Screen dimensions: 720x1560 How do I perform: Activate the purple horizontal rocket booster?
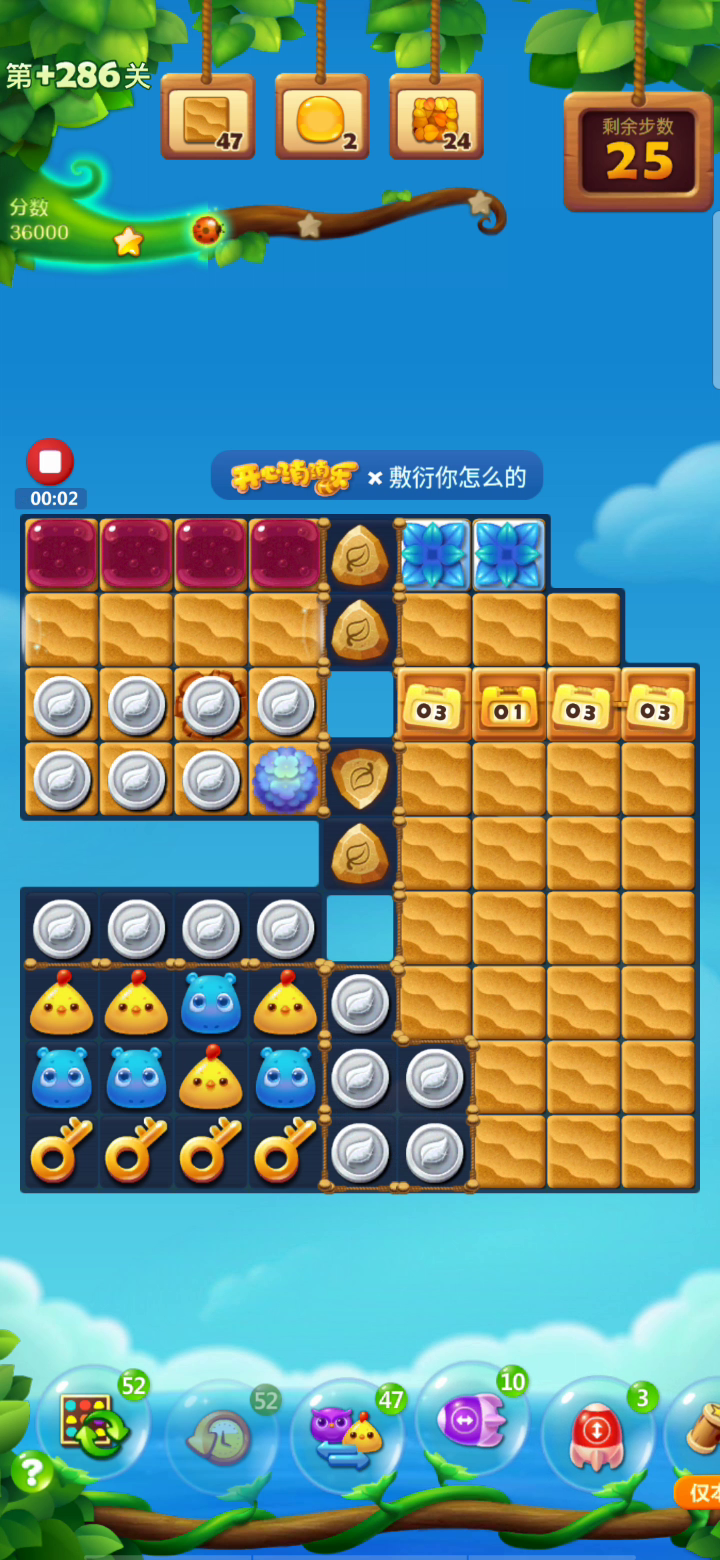click(471, 1418)
